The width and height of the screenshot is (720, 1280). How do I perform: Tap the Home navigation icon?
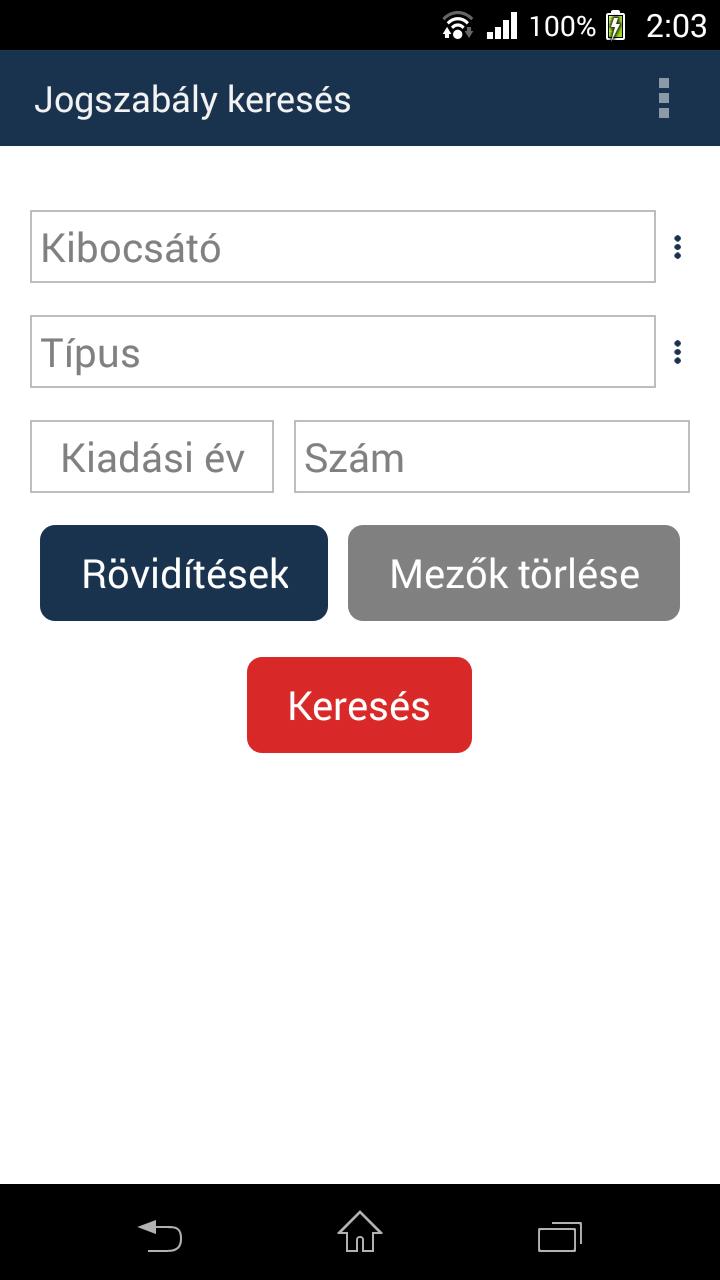coord(359,1236)
